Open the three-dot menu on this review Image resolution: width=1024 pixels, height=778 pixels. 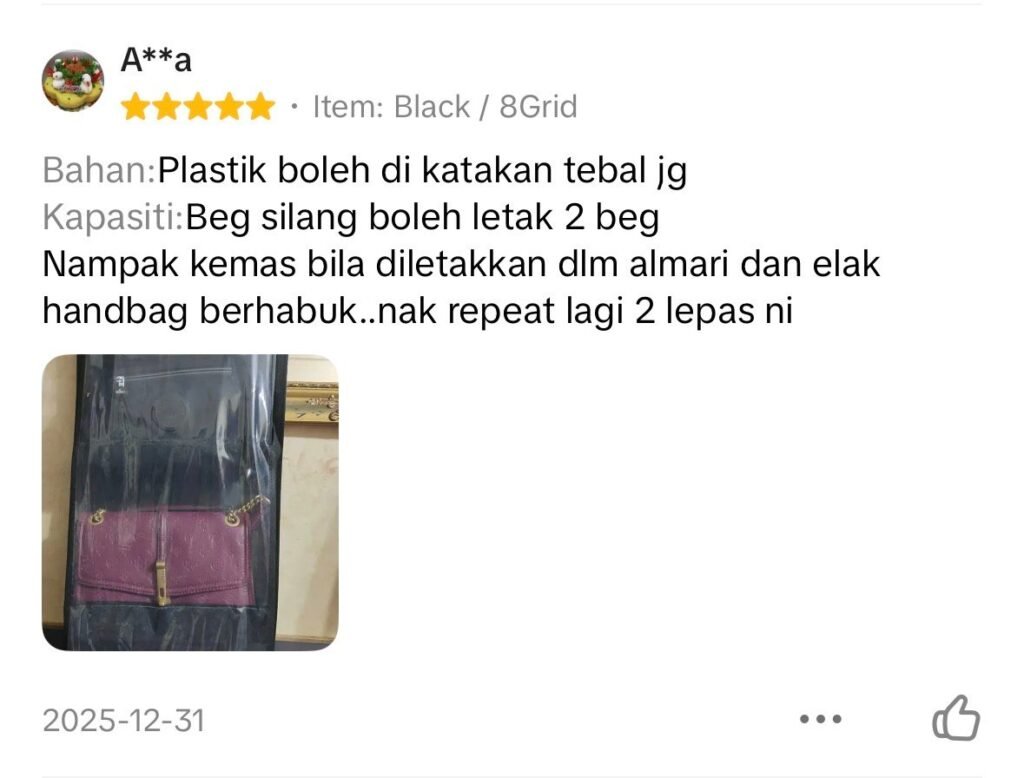click(x=821, y=719)
